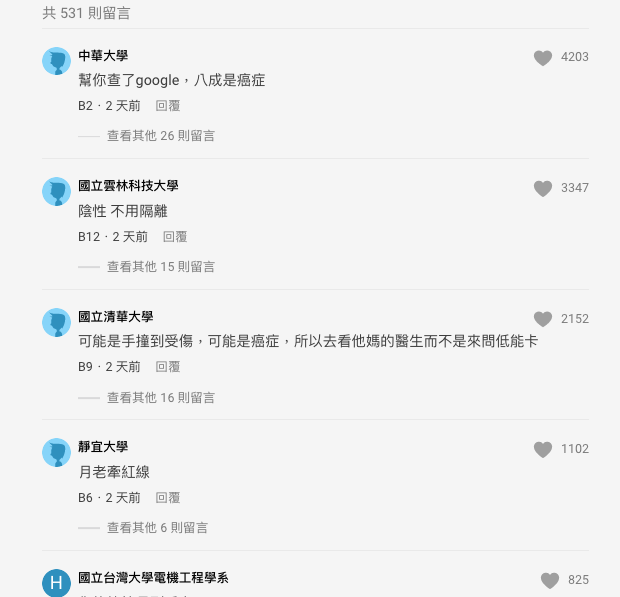The width and height of the screenshot is (620, 597).
Task: Expand 查看其他 15 則留言 replies
Action: pos(160,267)
